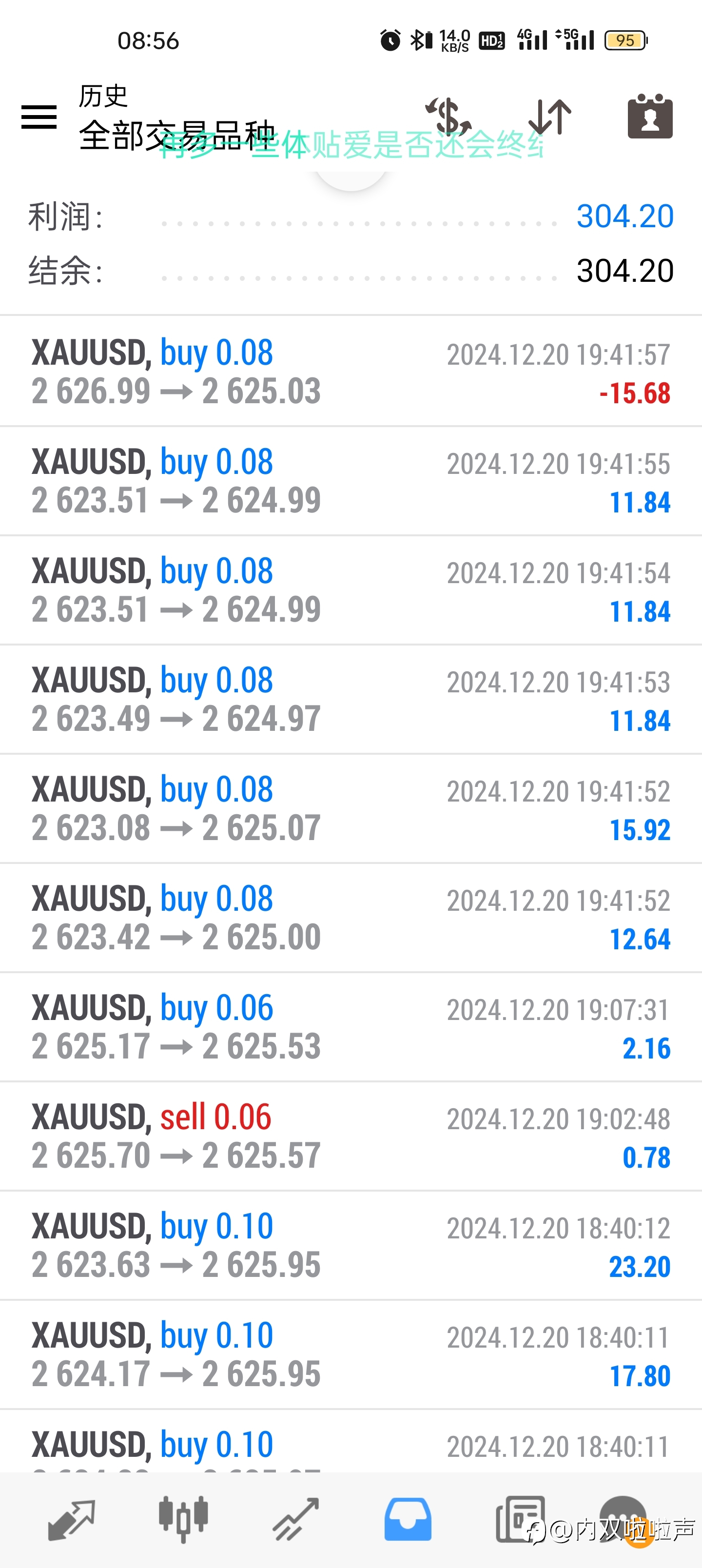Open the XAUUSD trade closed at 19:41:55
The image size is (702, 1568).
(x=351, y=481)
